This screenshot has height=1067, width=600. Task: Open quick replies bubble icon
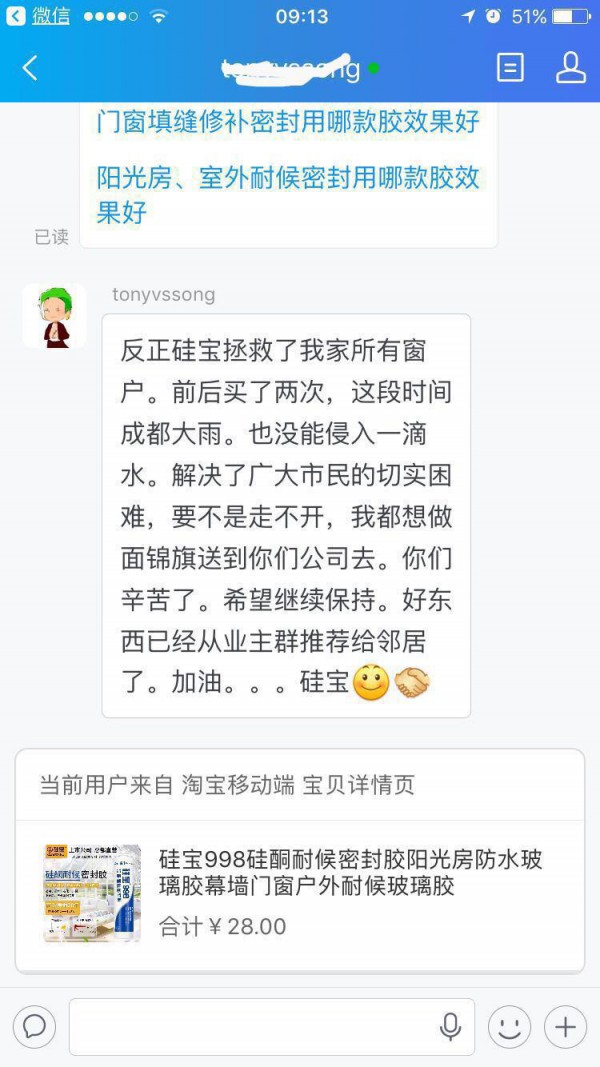point(34,1026)
